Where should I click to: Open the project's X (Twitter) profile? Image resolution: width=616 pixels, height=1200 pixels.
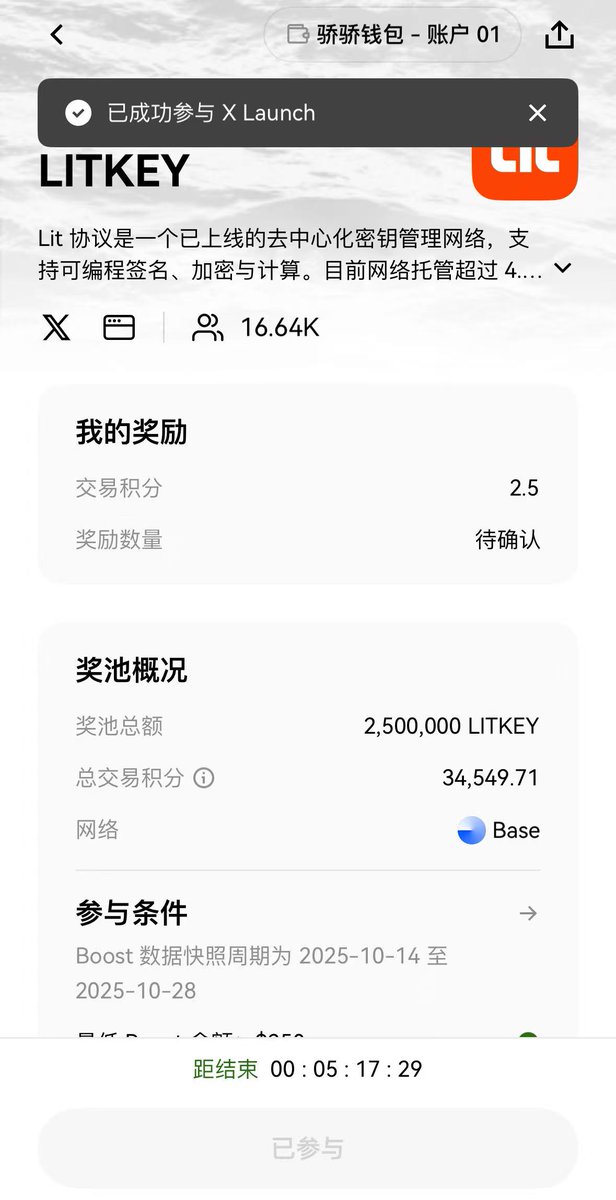(x=57, y=328)
